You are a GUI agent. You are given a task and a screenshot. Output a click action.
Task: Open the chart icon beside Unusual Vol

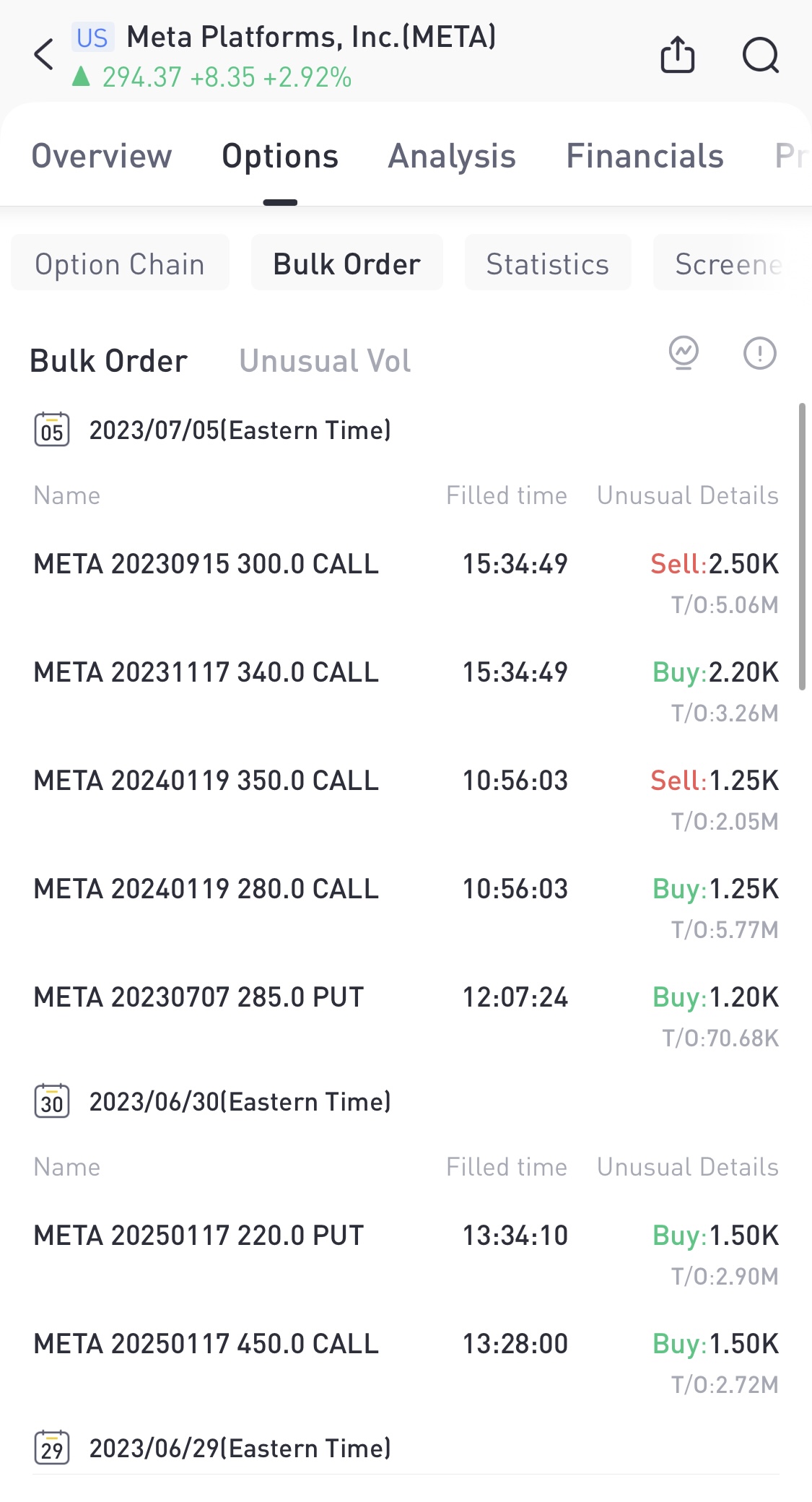[683, 353]
